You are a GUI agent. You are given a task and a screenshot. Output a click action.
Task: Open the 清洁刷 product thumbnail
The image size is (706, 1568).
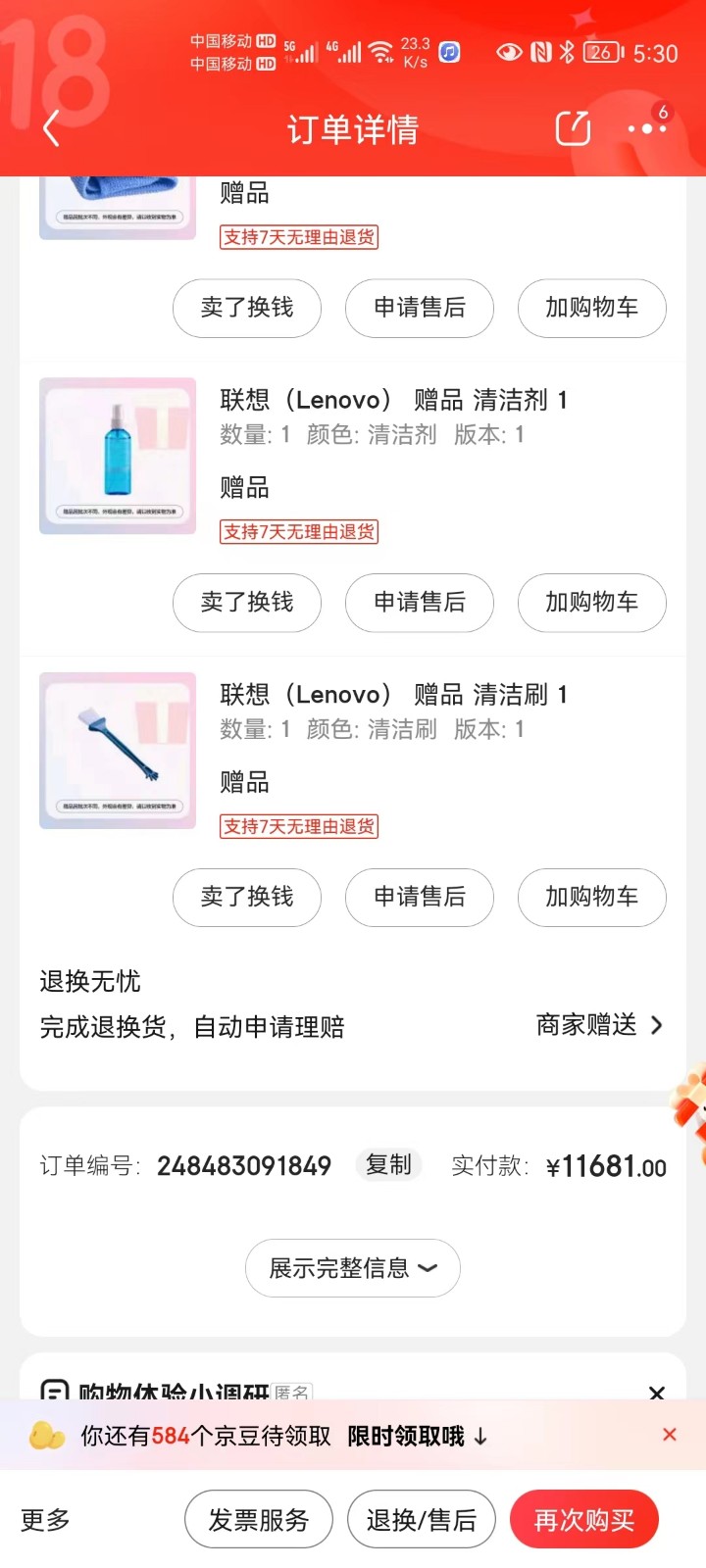point(118,751)
